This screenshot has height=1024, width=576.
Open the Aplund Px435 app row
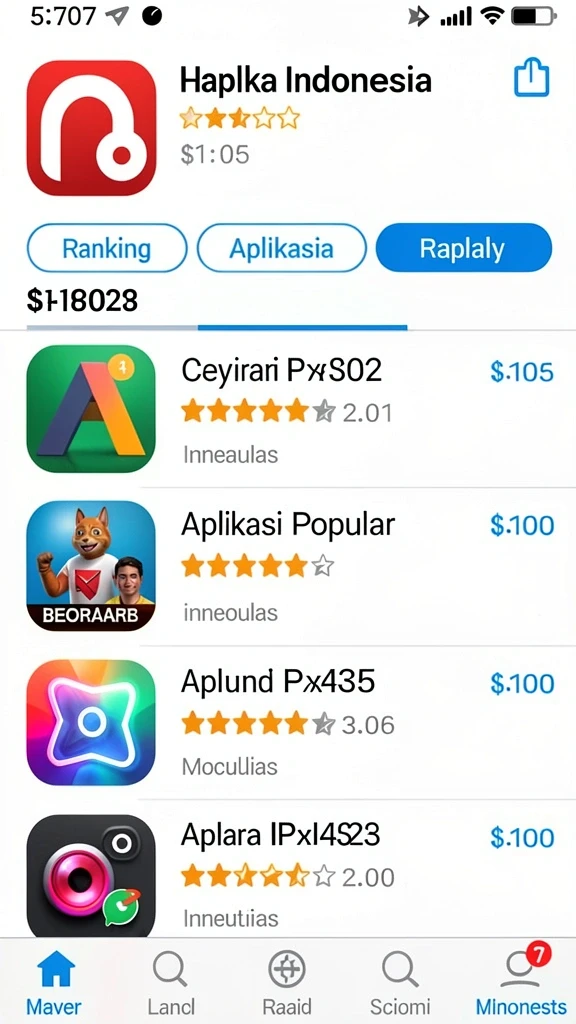(288, 723)
